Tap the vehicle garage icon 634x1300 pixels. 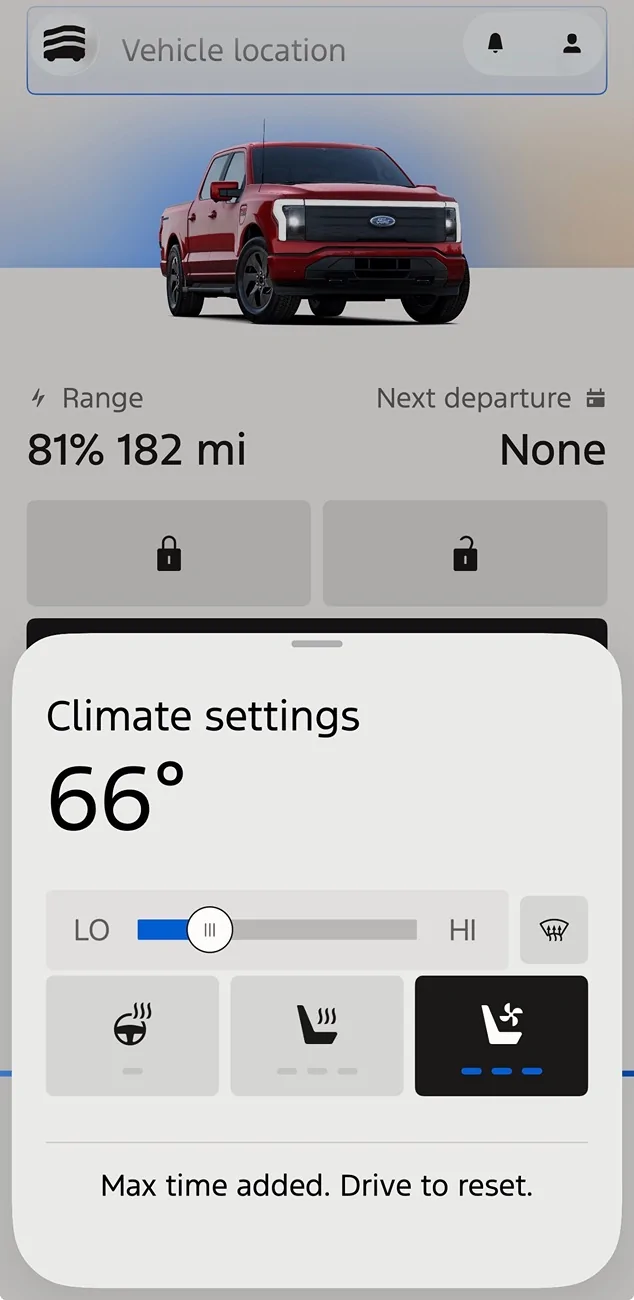(64, 44)
